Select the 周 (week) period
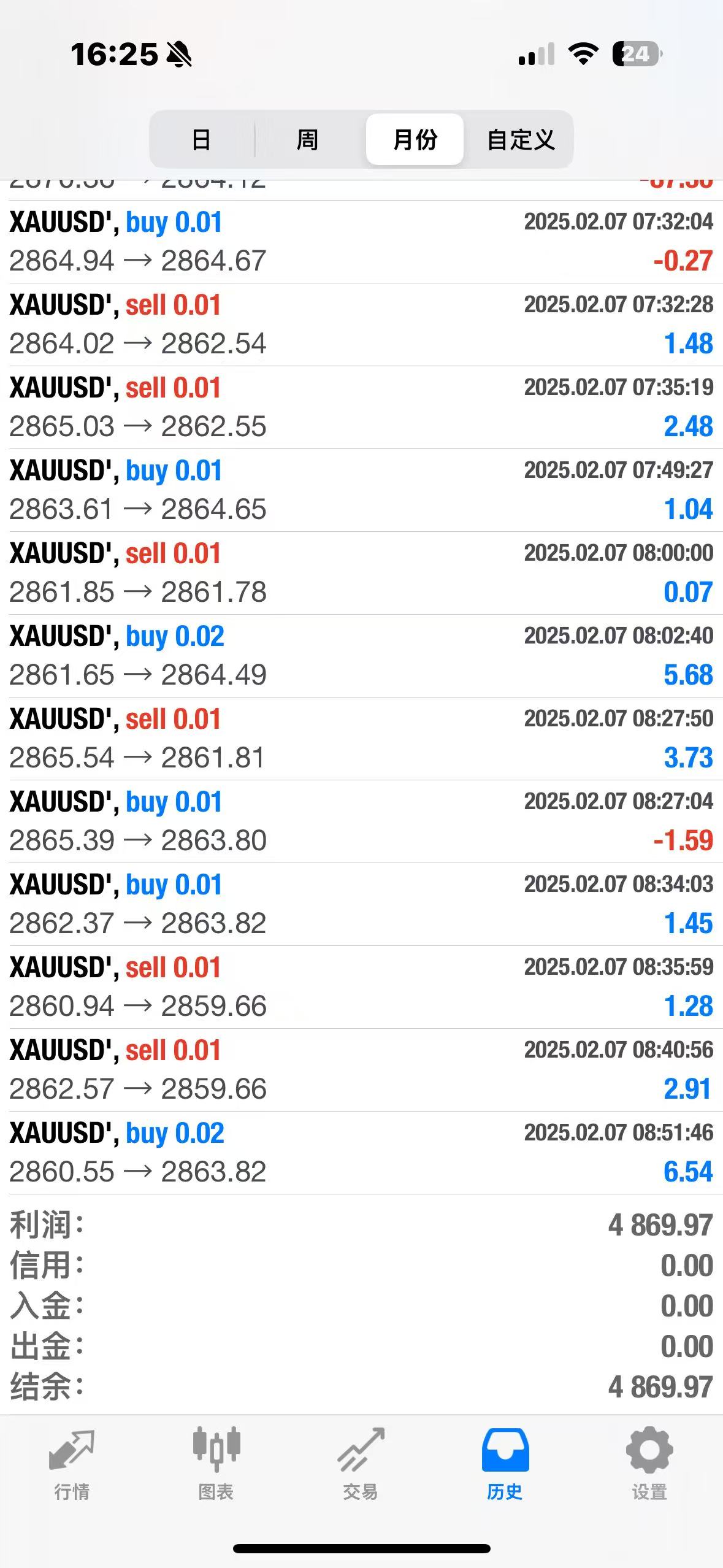The image size is (723, 1568). [x=307, y=139]
